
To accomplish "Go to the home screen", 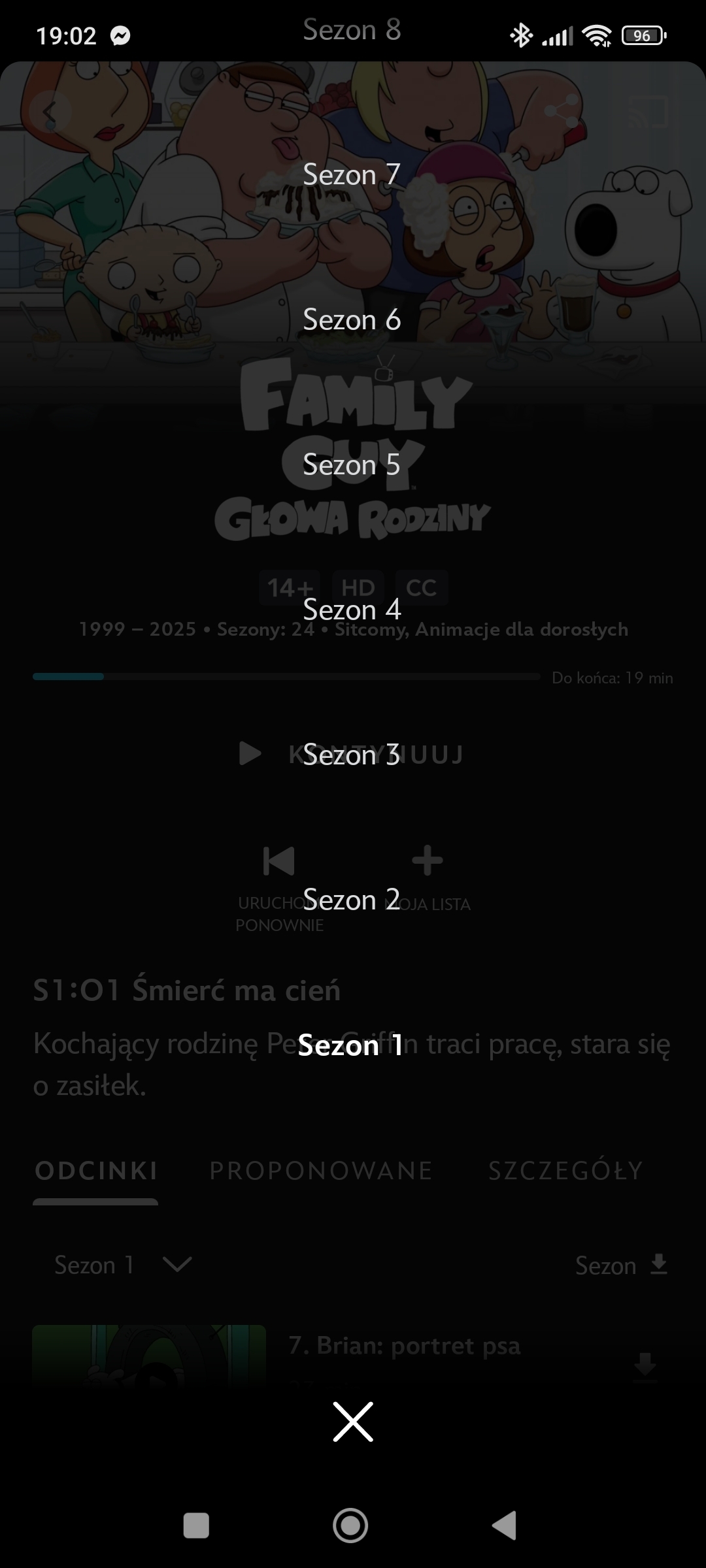I will point(350,1526).
